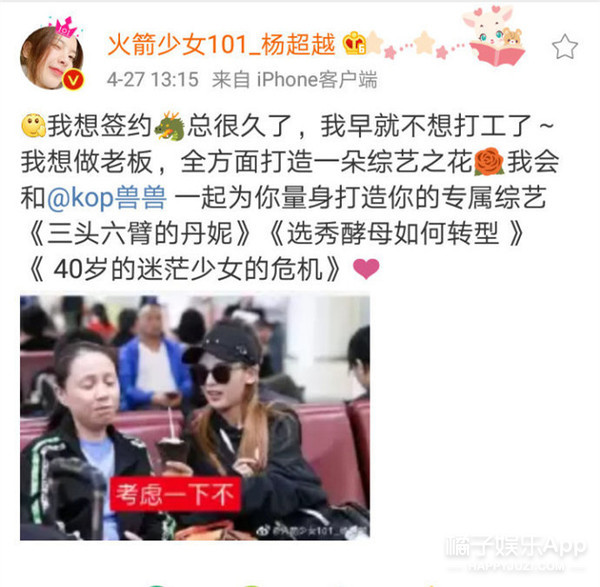Open 火箭少女101_杨超越 username link

[x=220, y=44]
